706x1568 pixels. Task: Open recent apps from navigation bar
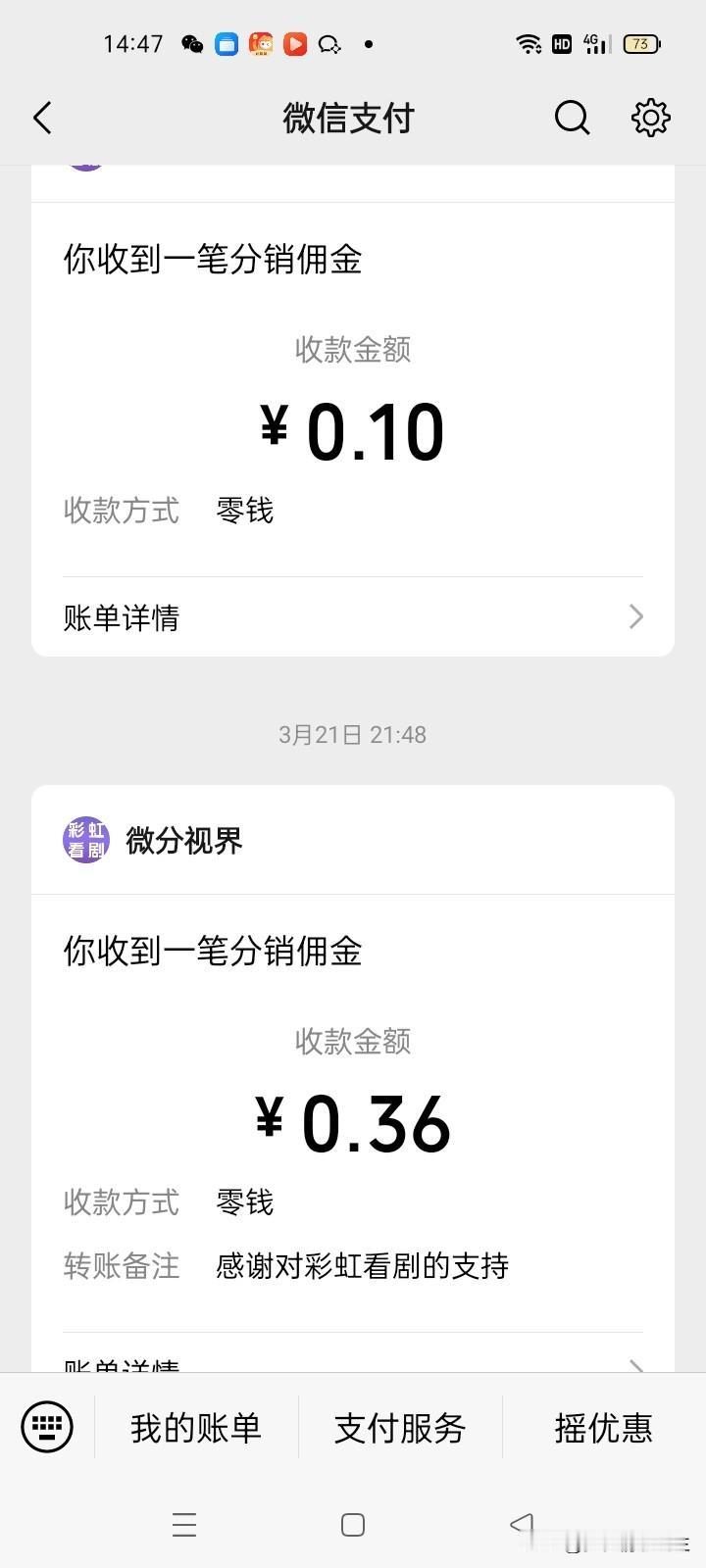point(184,1525)
